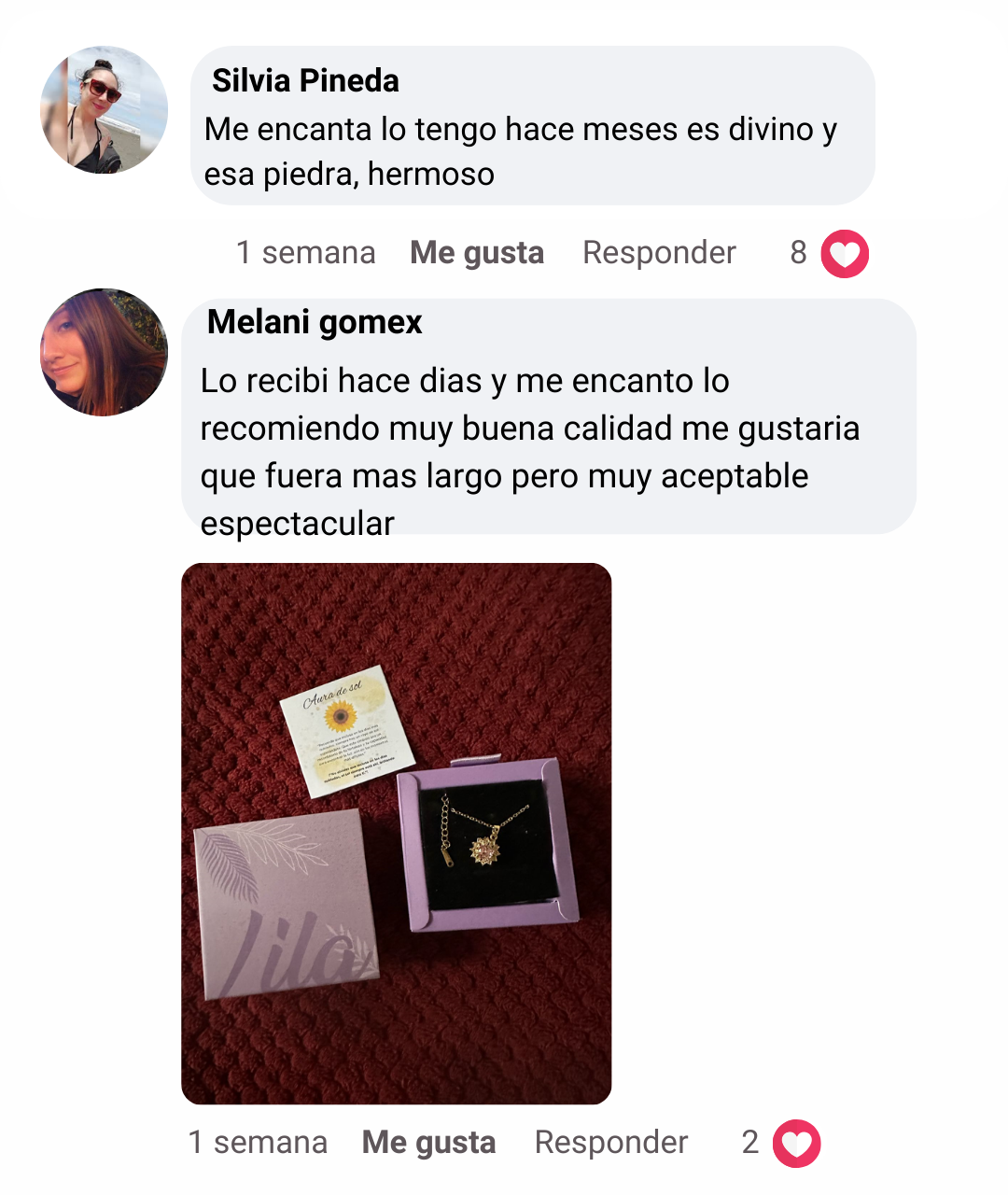Reply to Melani gomex's comment
Viewport: 1008px width, 1195px height.
click(610, 1143)
